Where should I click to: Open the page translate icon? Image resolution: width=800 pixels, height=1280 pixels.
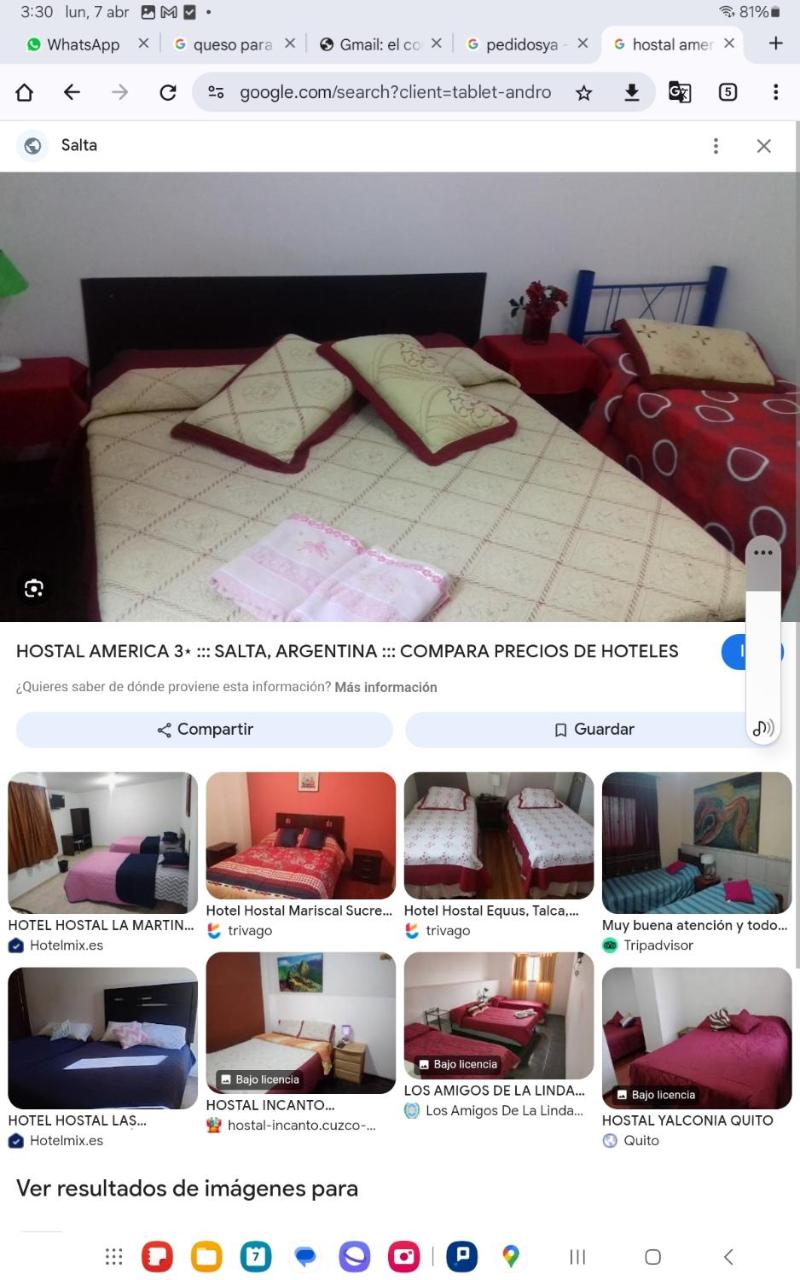tap(680, 92)
